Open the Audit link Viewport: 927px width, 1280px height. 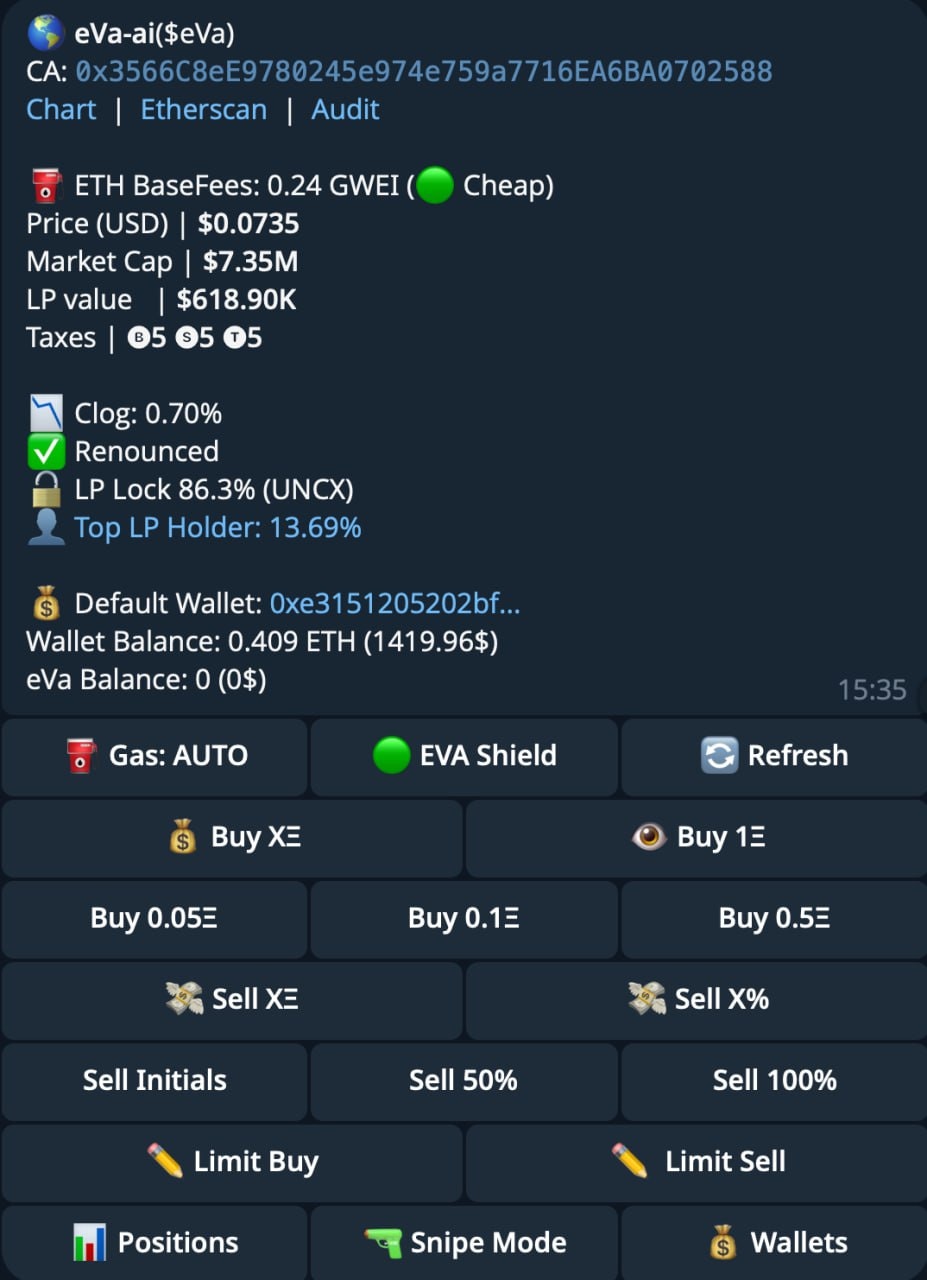coord(345,109)
